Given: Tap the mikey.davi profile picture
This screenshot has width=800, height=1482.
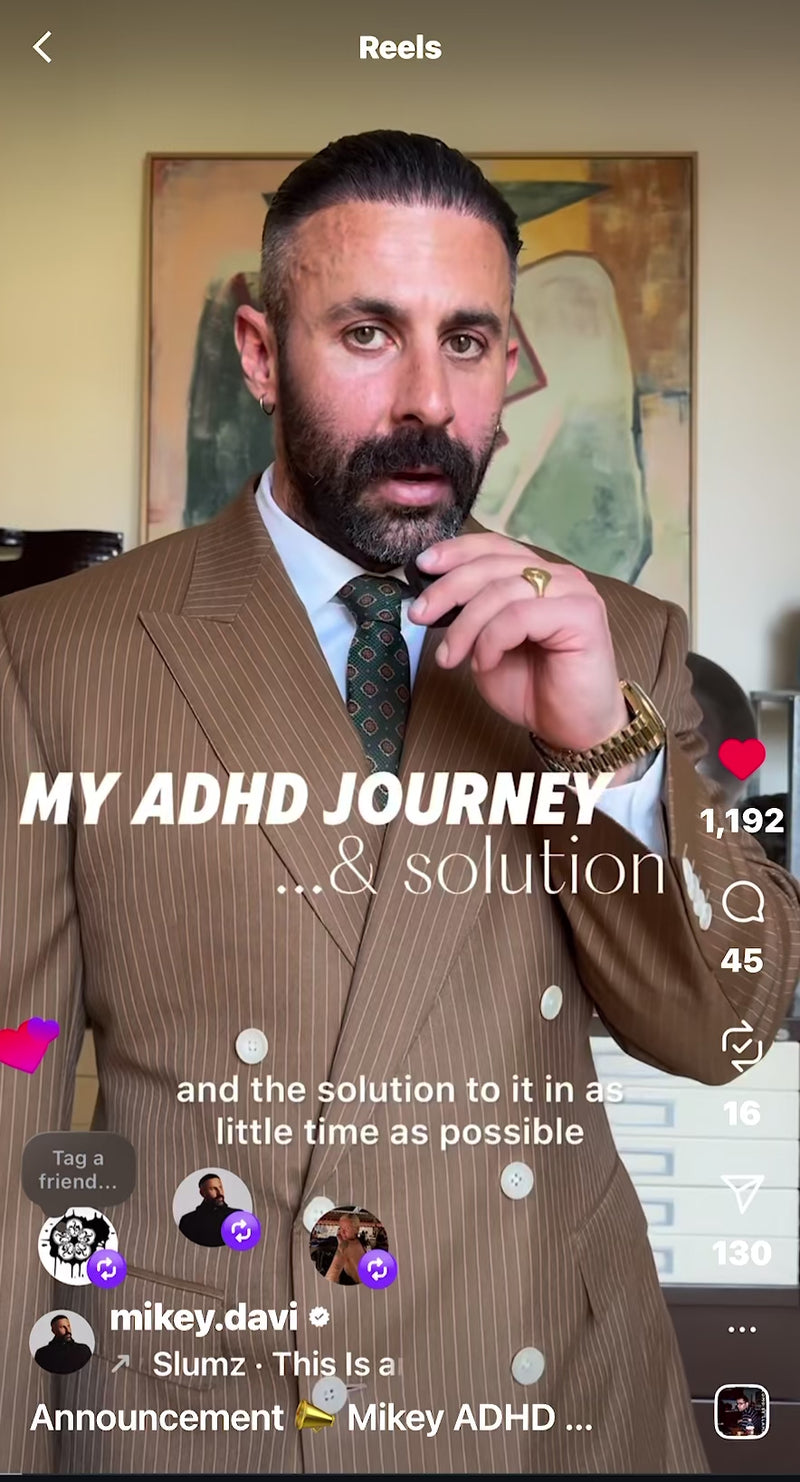Looking at the screenshot, I should 62,1341.
